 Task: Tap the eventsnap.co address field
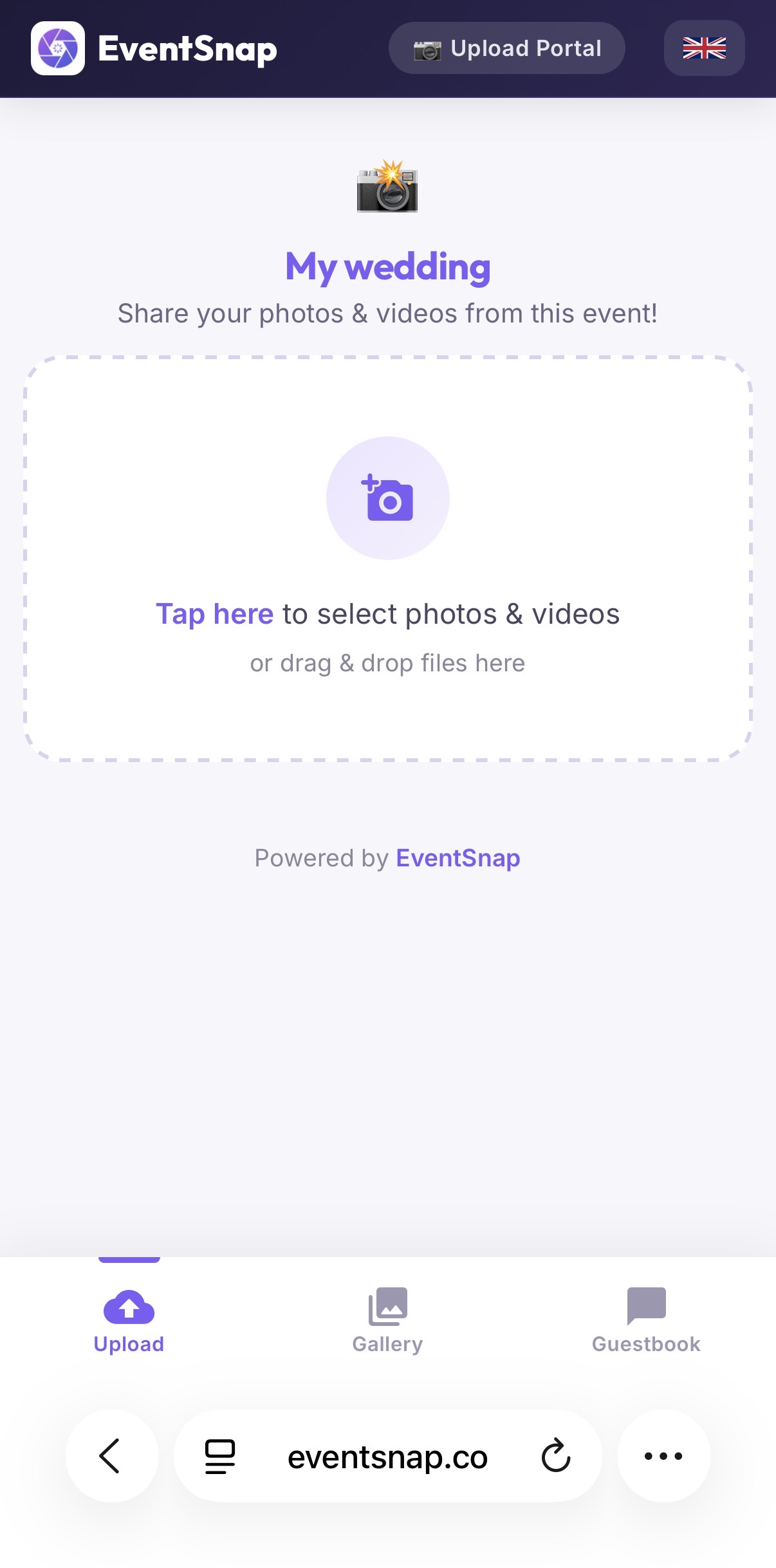point(387,1457)
